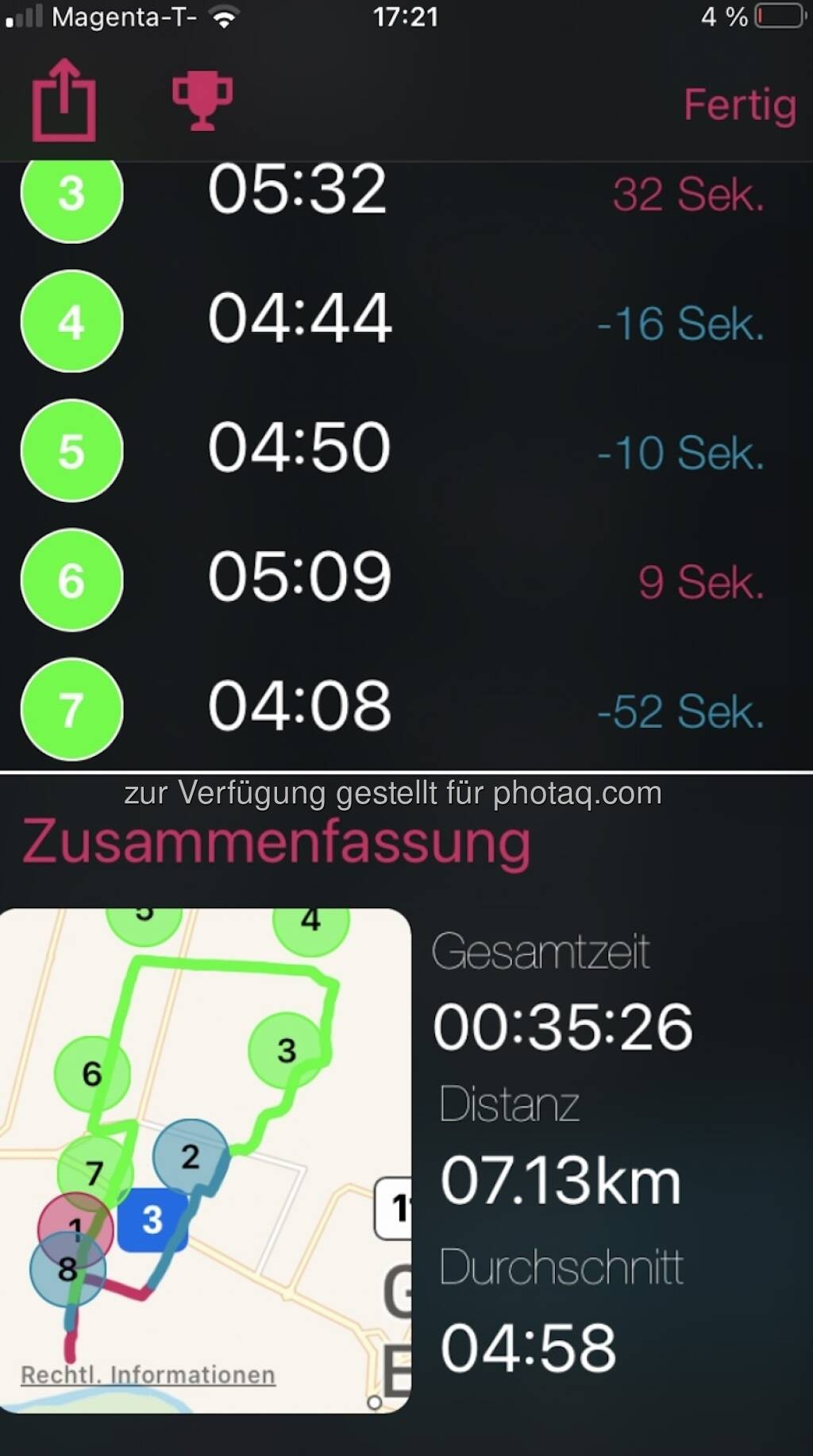The image size is (813, 1456).
Task: Open the trophy achievements icon
Action: (202, 101)
